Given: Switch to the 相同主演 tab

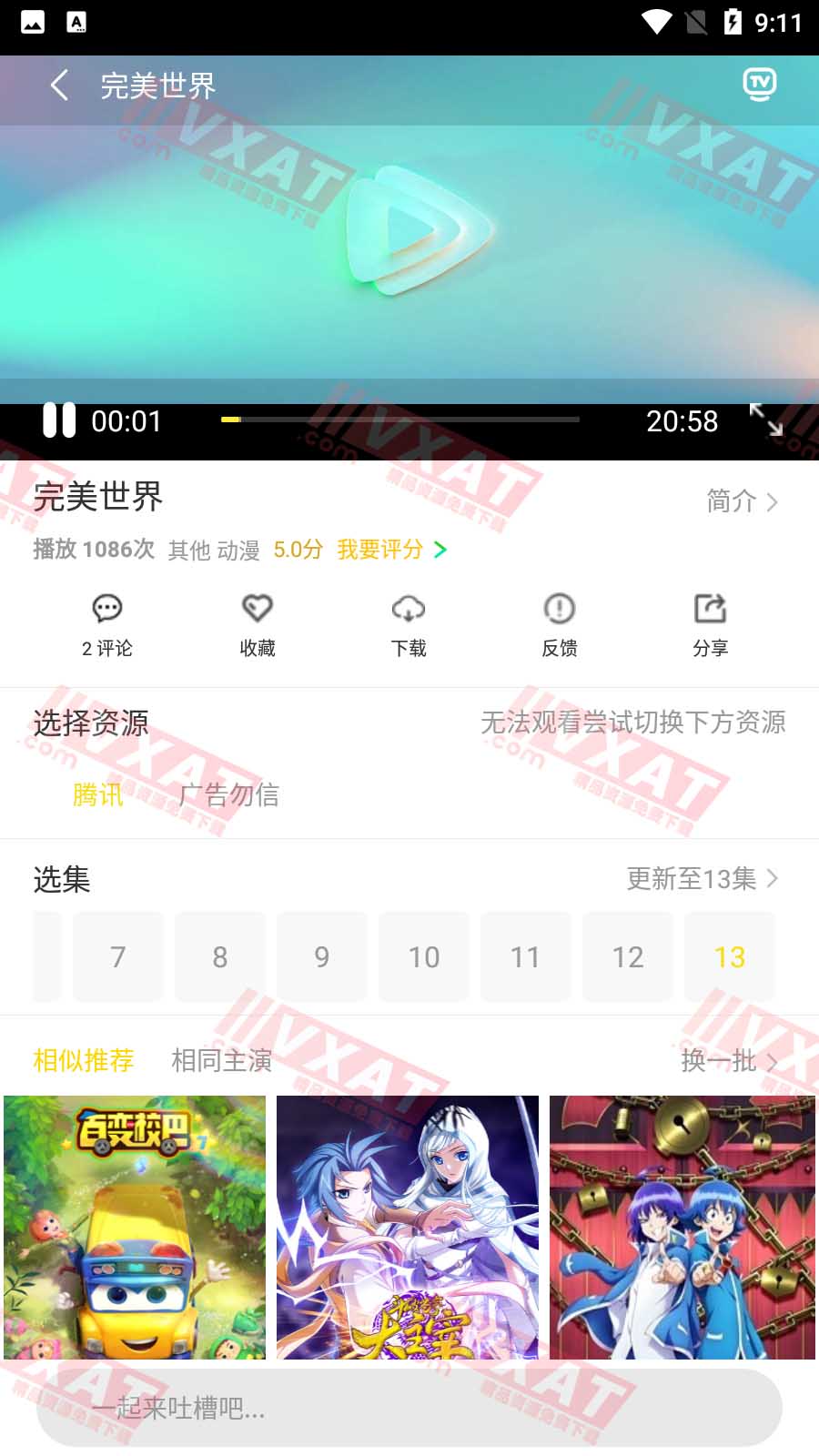Looking at the screenshot, I should tap(221, 1060).
